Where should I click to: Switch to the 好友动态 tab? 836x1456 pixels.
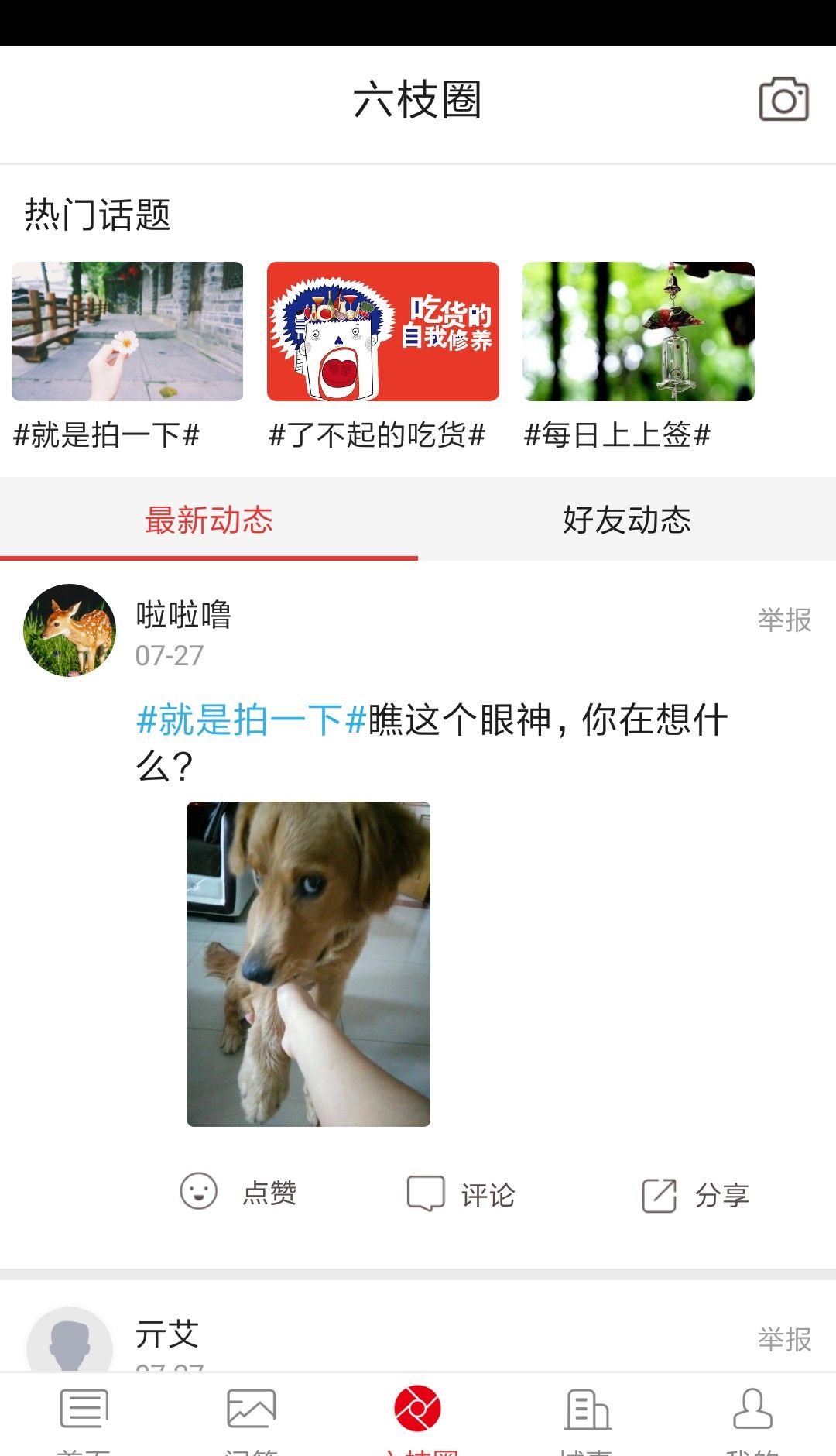(627, 520)
